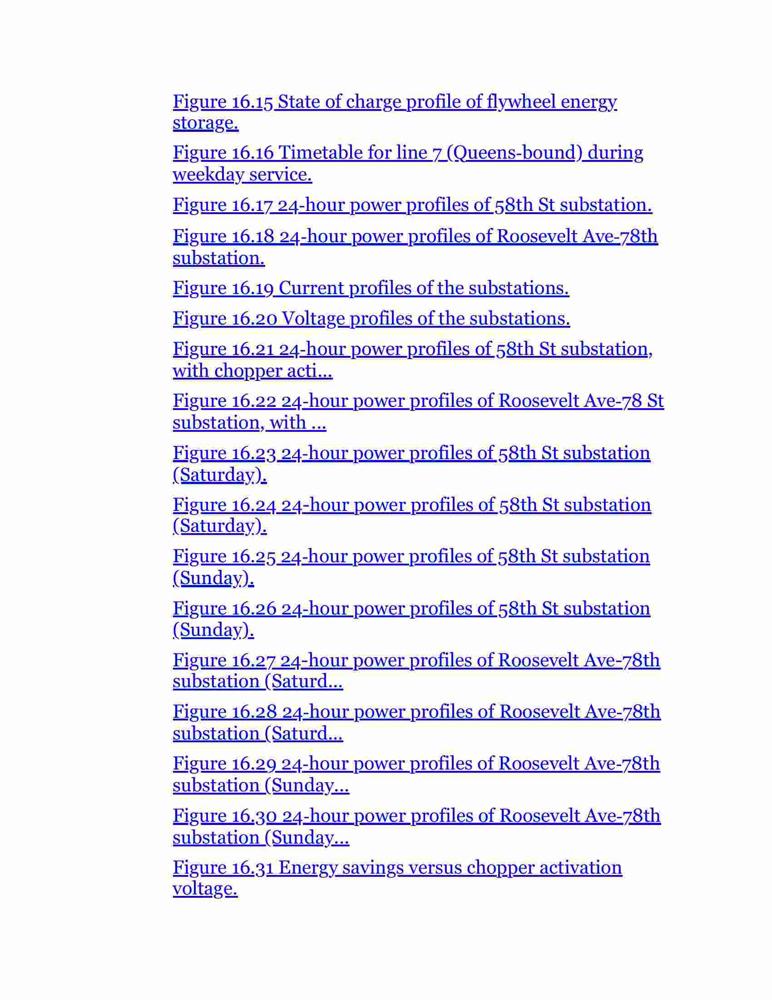Open the Figure 16.28 Roosevelt Ave-78th link
The height and width of the screenshot is (1000, 772).
[417, 723]
